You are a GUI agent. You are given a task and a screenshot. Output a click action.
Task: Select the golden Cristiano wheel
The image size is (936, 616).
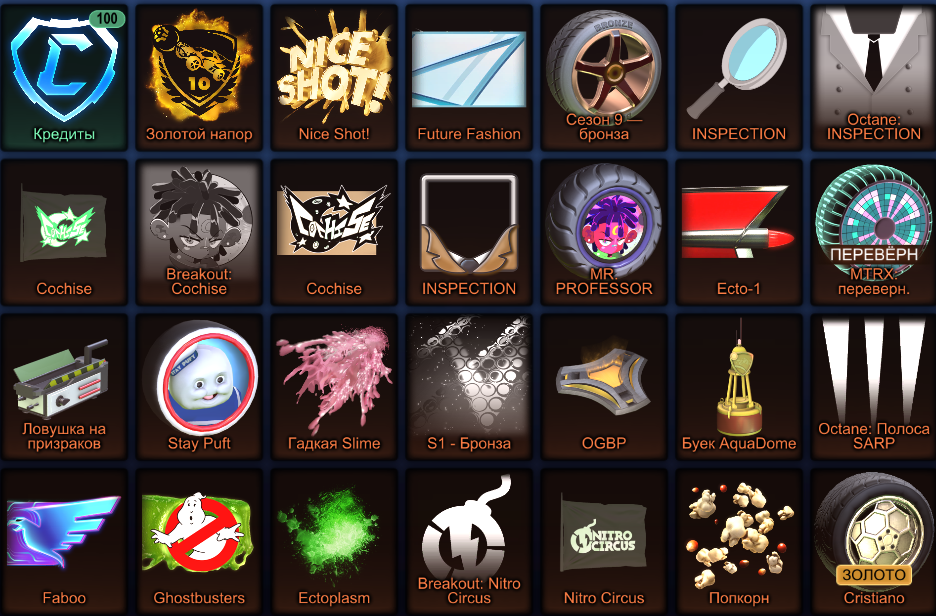873,540
